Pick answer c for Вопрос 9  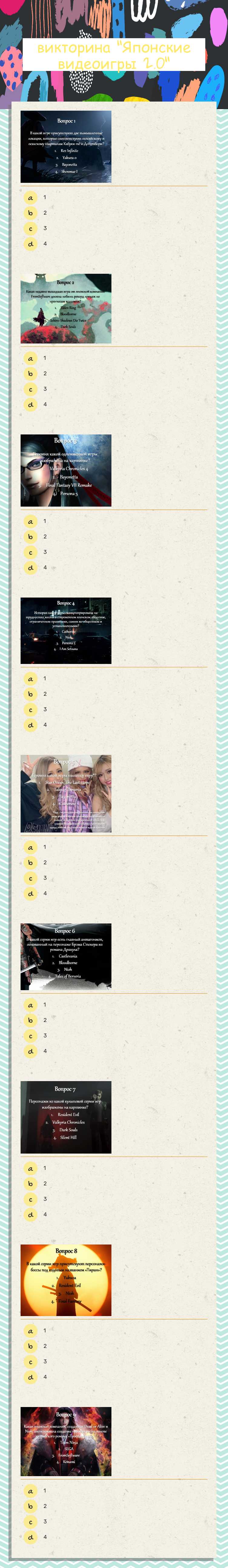click(x=30, y=1522)
